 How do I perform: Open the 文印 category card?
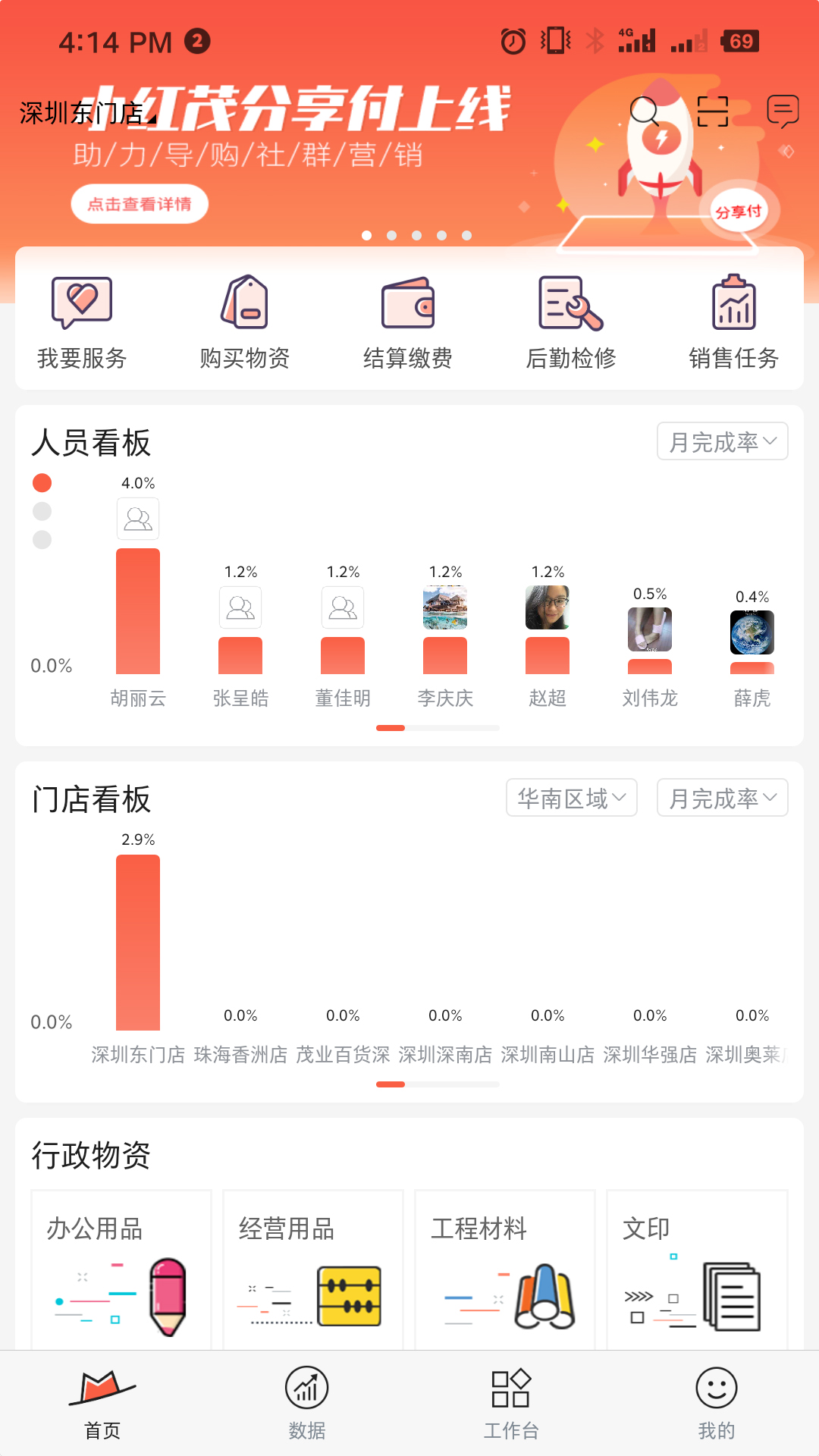697,1270
